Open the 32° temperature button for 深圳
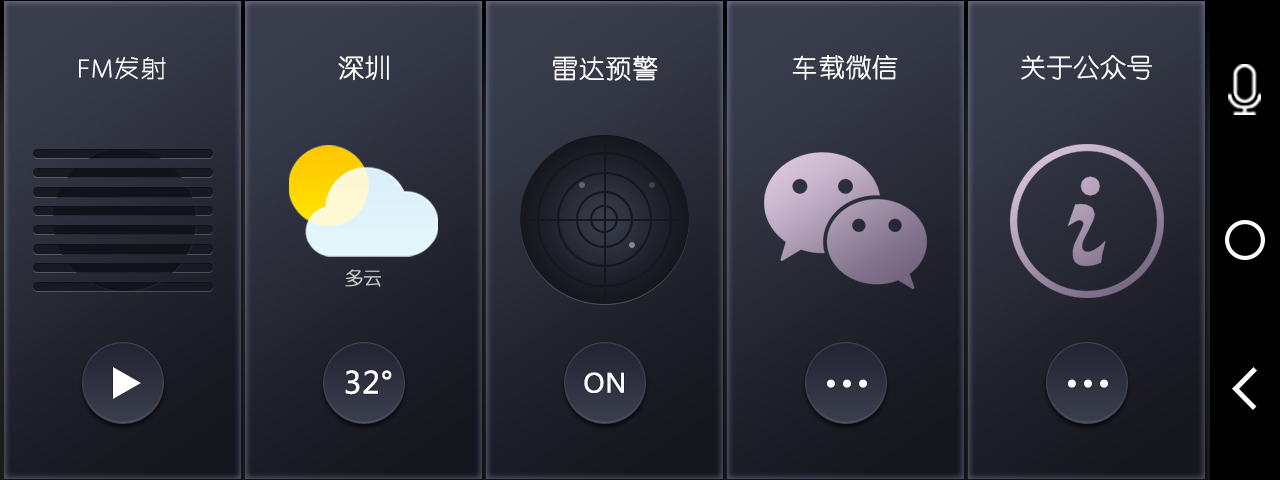The width and height of the screenshot is (1280, 480). 364,383
